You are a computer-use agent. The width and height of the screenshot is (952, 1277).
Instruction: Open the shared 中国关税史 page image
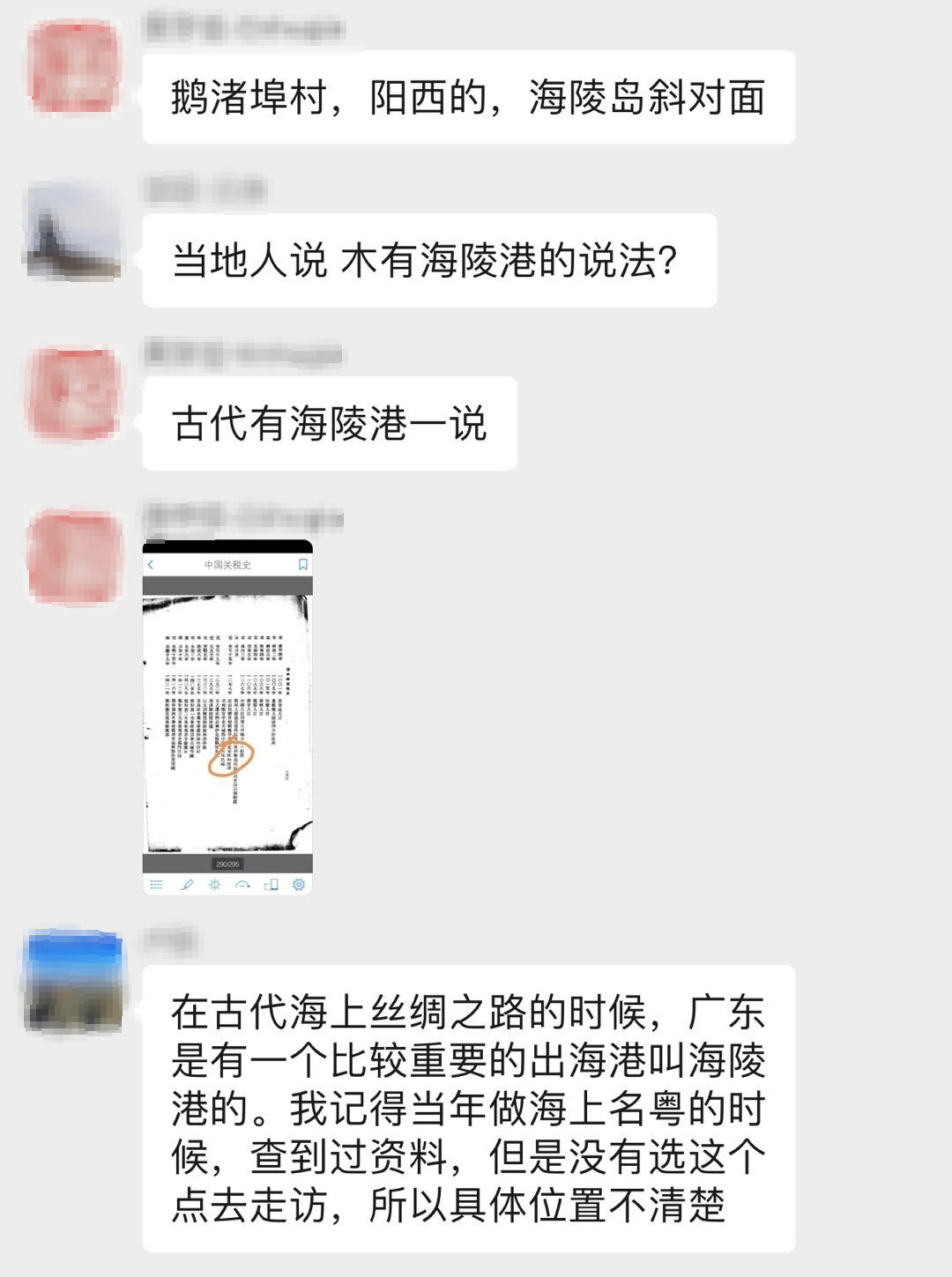coord(227,716)
